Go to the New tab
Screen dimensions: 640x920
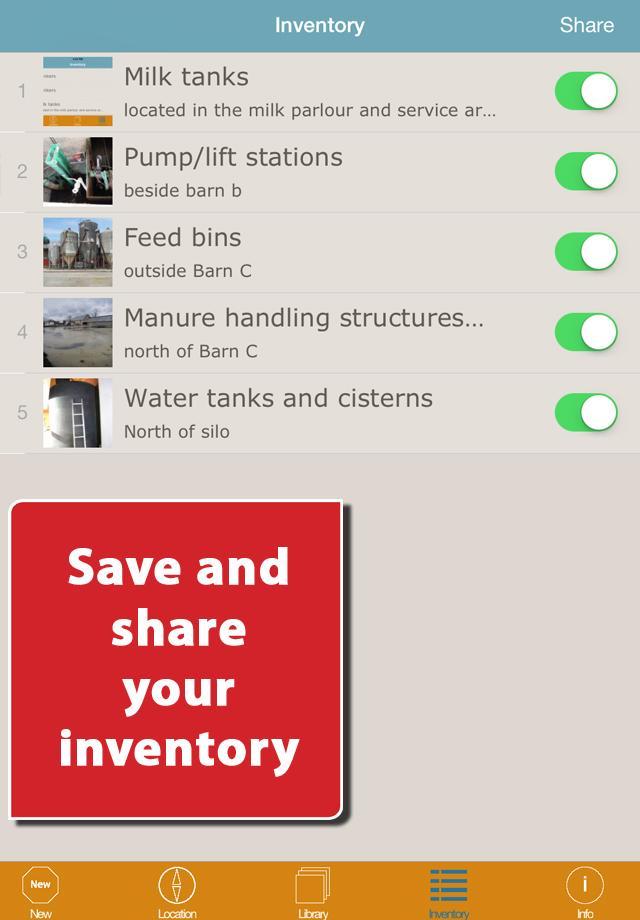(41, 891)
